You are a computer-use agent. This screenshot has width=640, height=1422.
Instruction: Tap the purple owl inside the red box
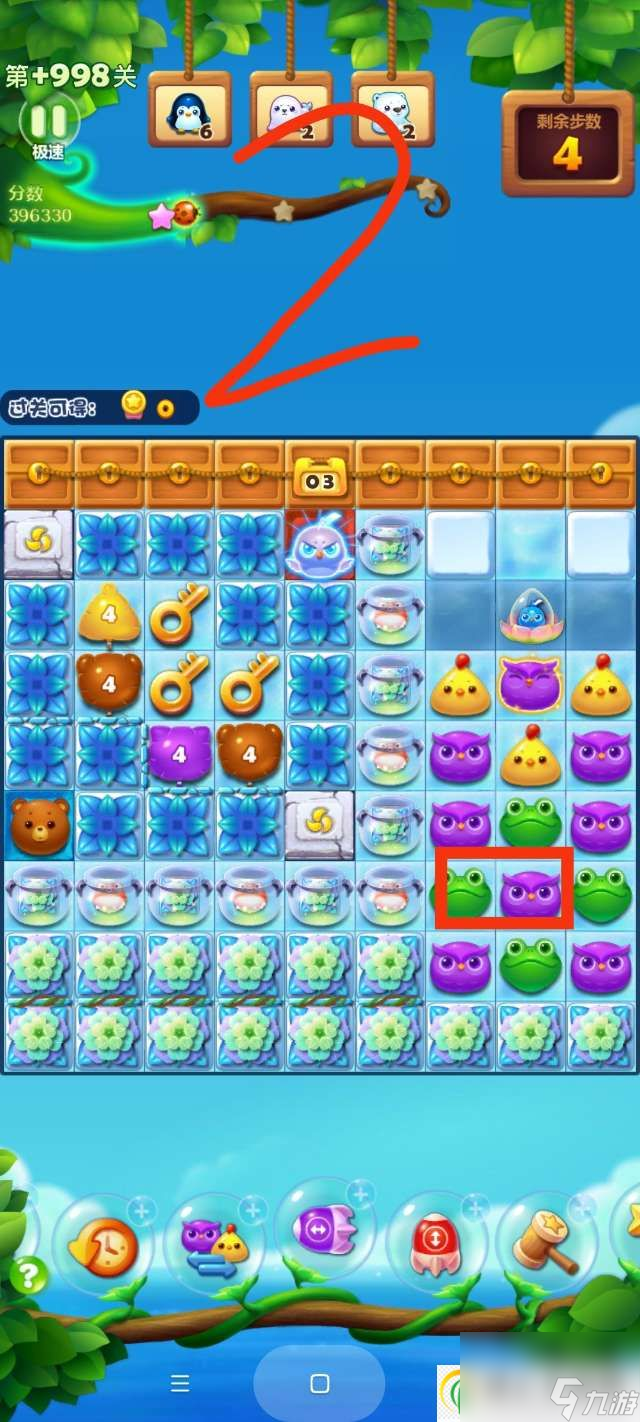[x=530, y=893]
